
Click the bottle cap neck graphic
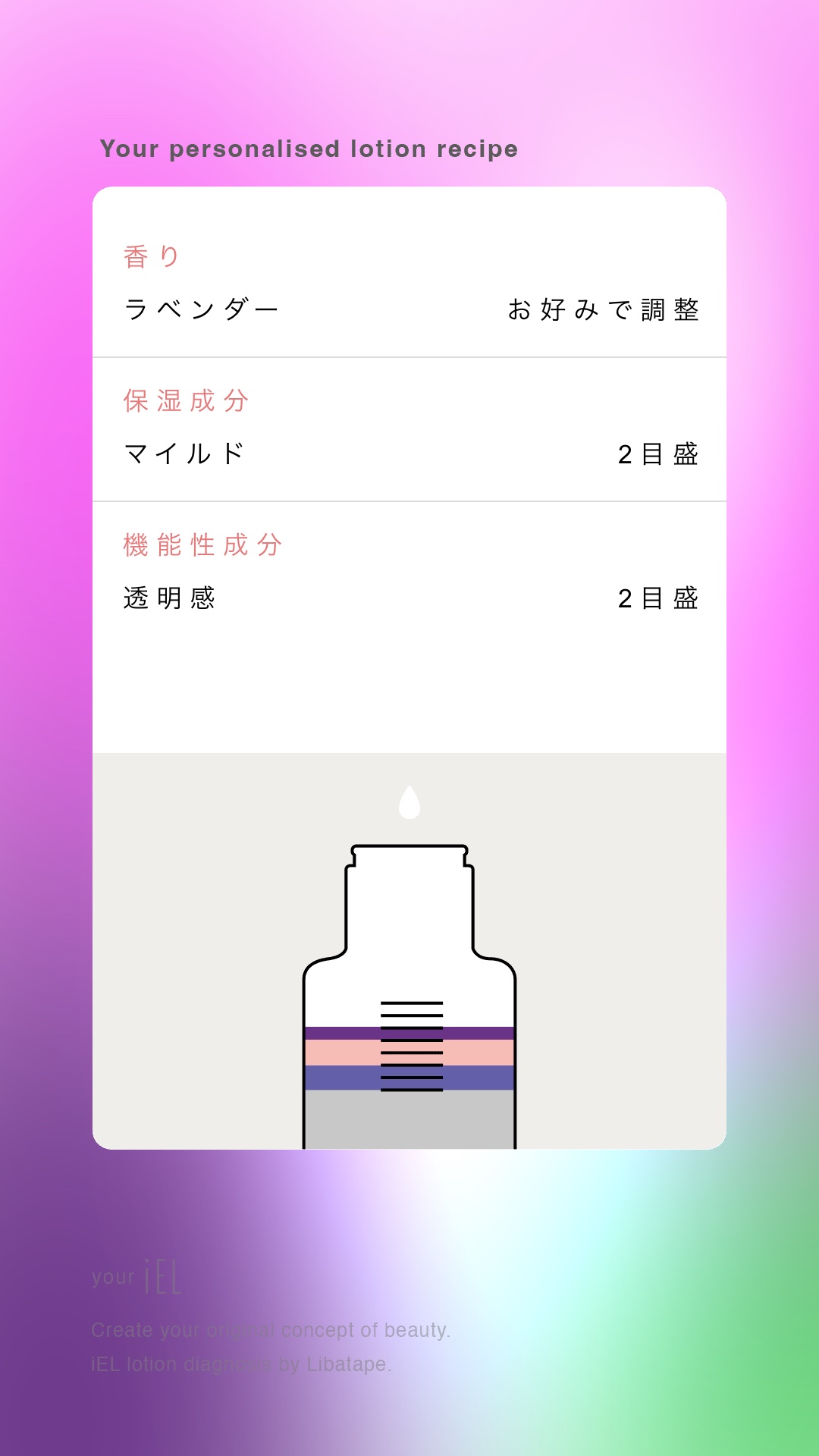[409, 872]
